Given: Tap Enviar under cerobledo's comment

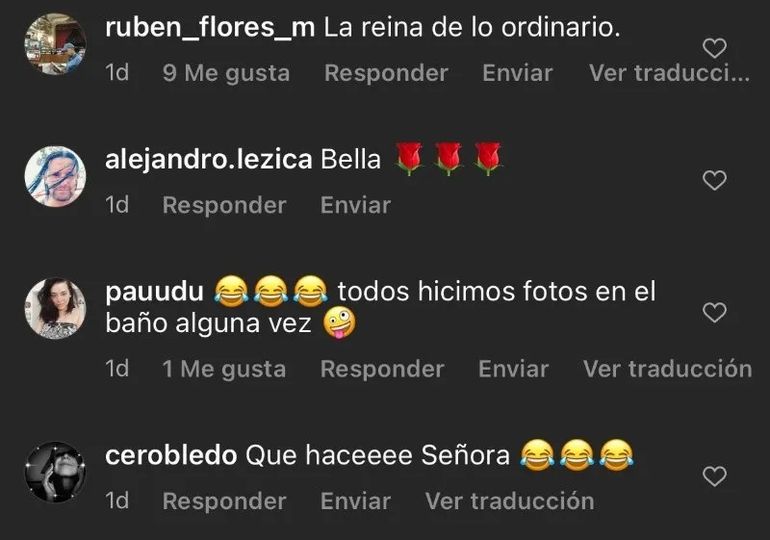Looking at the screenshot, I should click(355, 501).
